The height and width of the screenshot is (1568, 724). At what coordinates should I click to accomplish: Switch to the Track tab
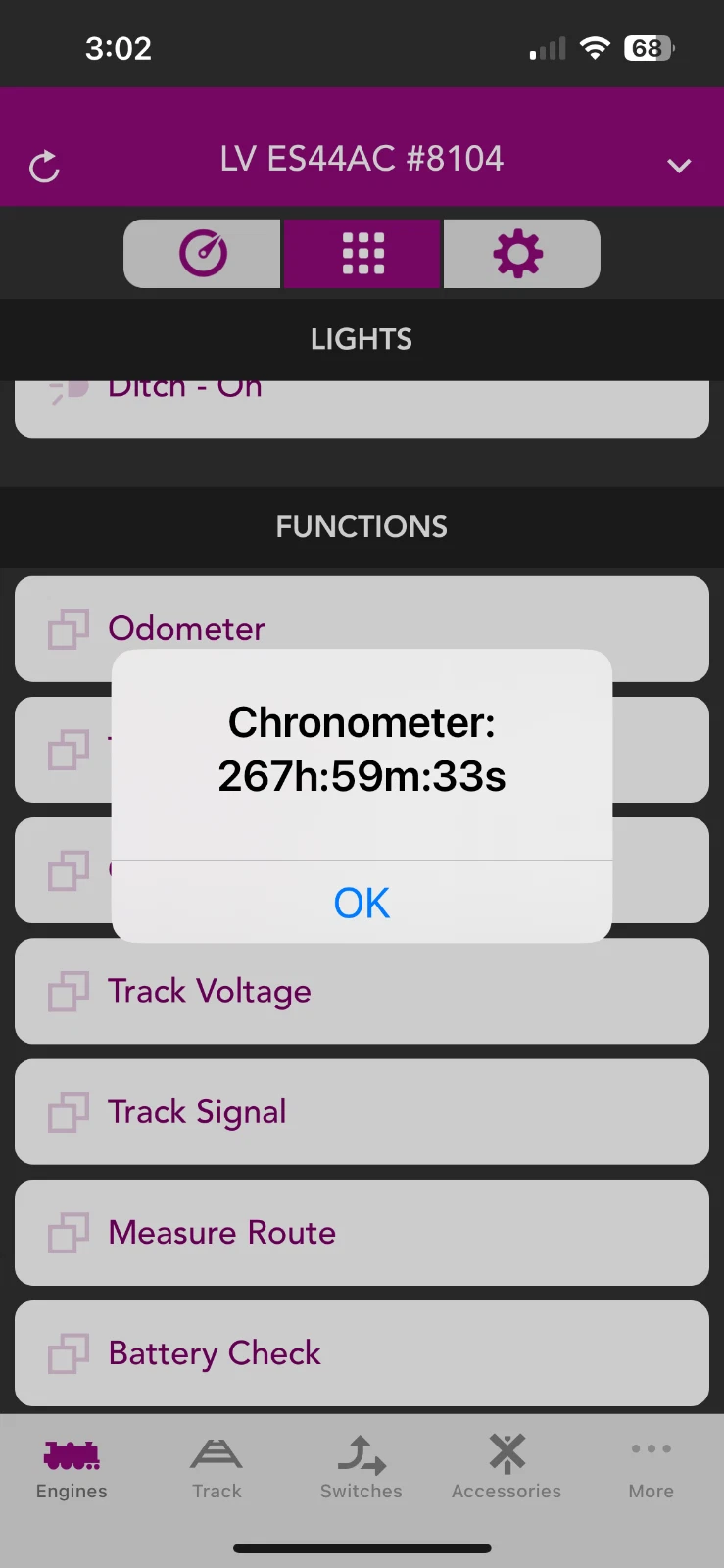coord(217,1470)
